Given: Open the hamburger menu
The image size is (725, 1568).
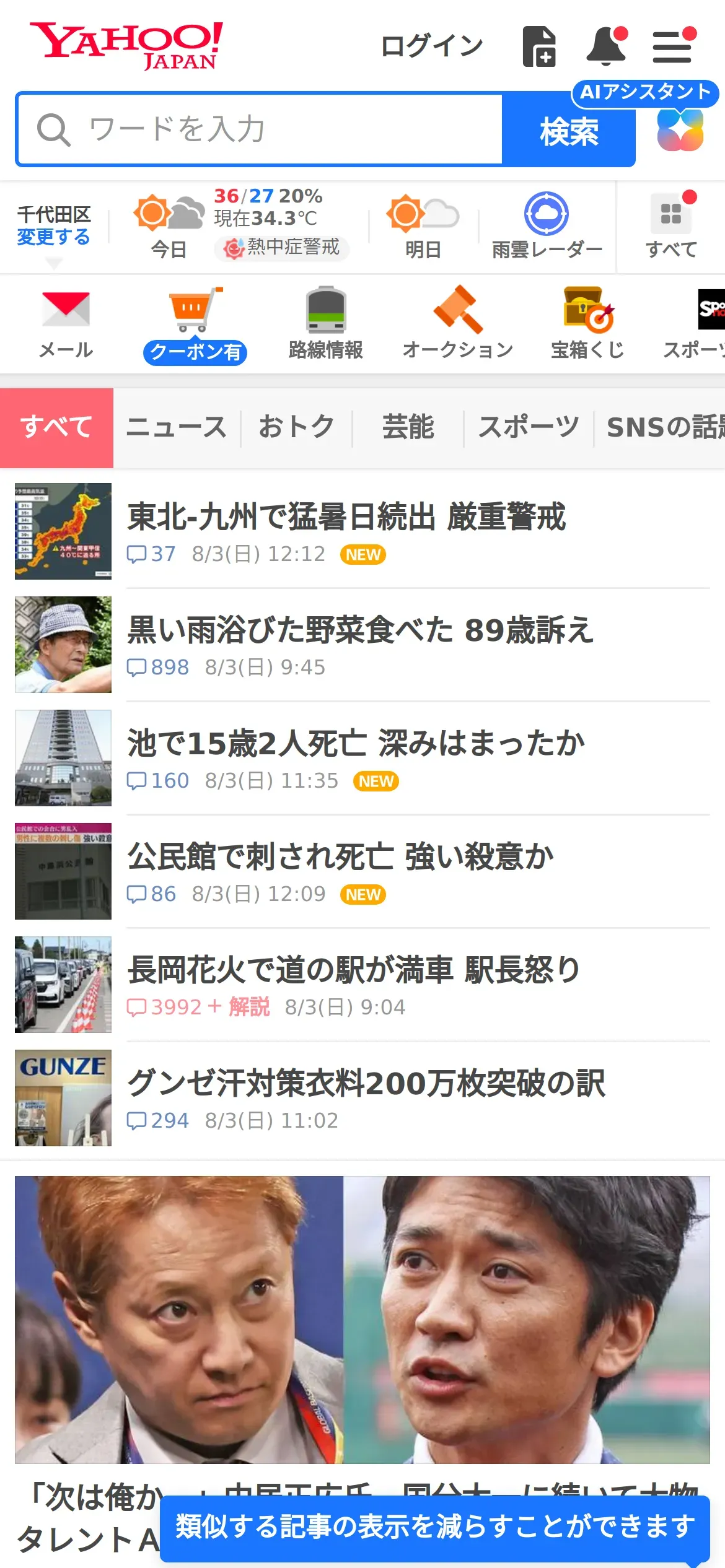Looking at the screenshot, I should click(672, 47).
